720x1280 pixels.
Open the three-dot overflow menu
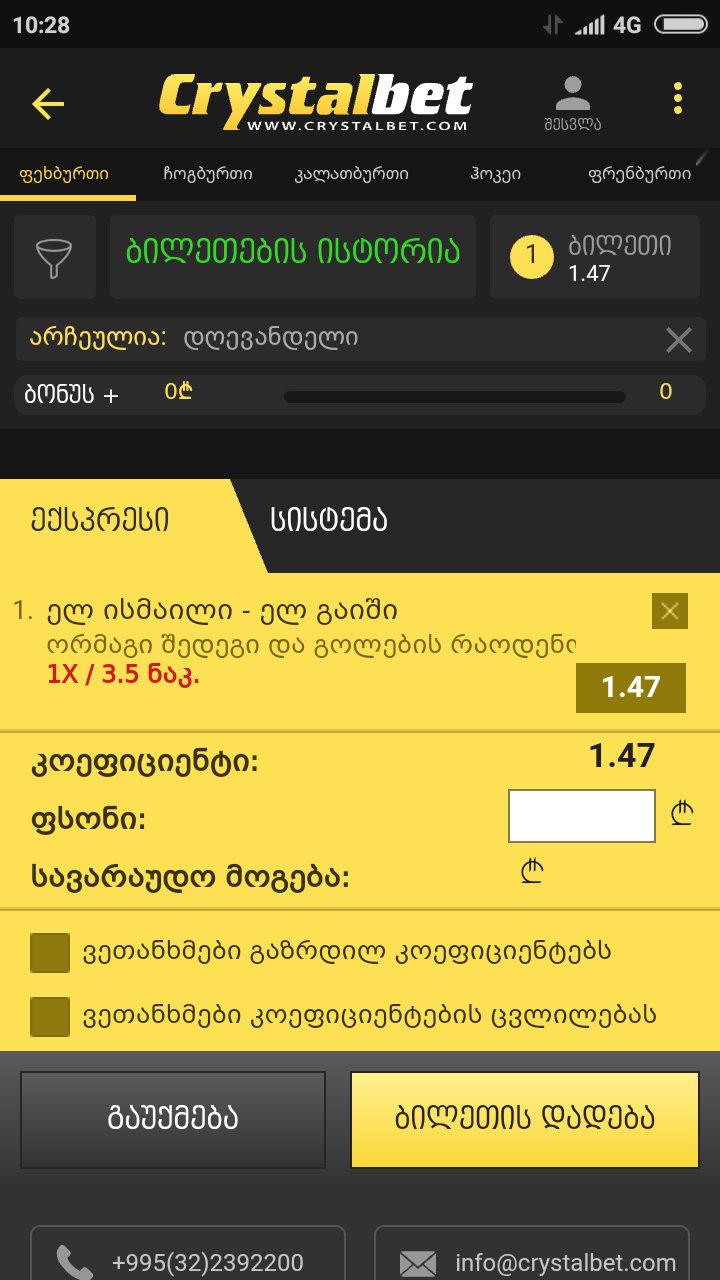pos(678,98)
